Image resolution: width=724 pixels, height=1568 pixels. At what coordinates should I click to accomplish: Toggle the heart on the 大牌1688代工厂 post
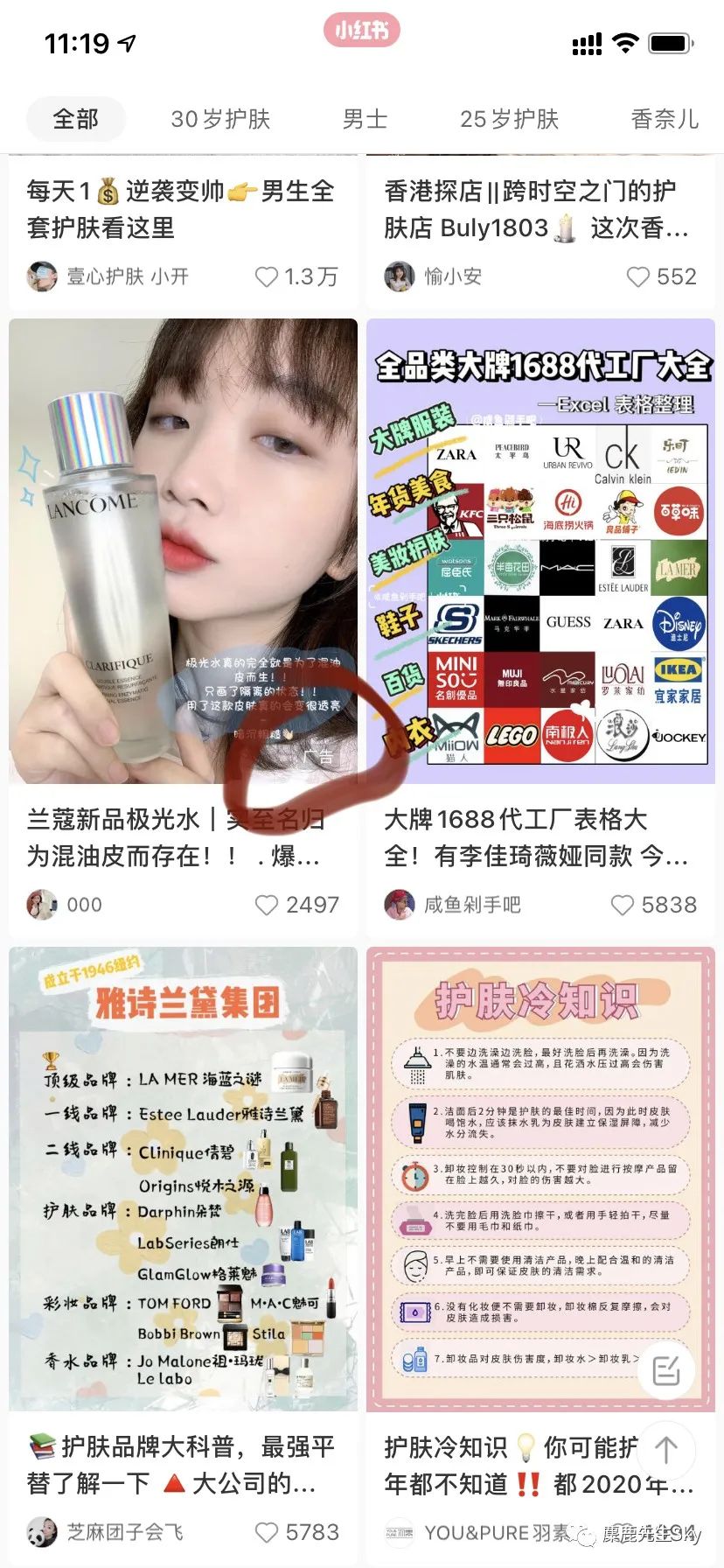click(x=623, y=905)
